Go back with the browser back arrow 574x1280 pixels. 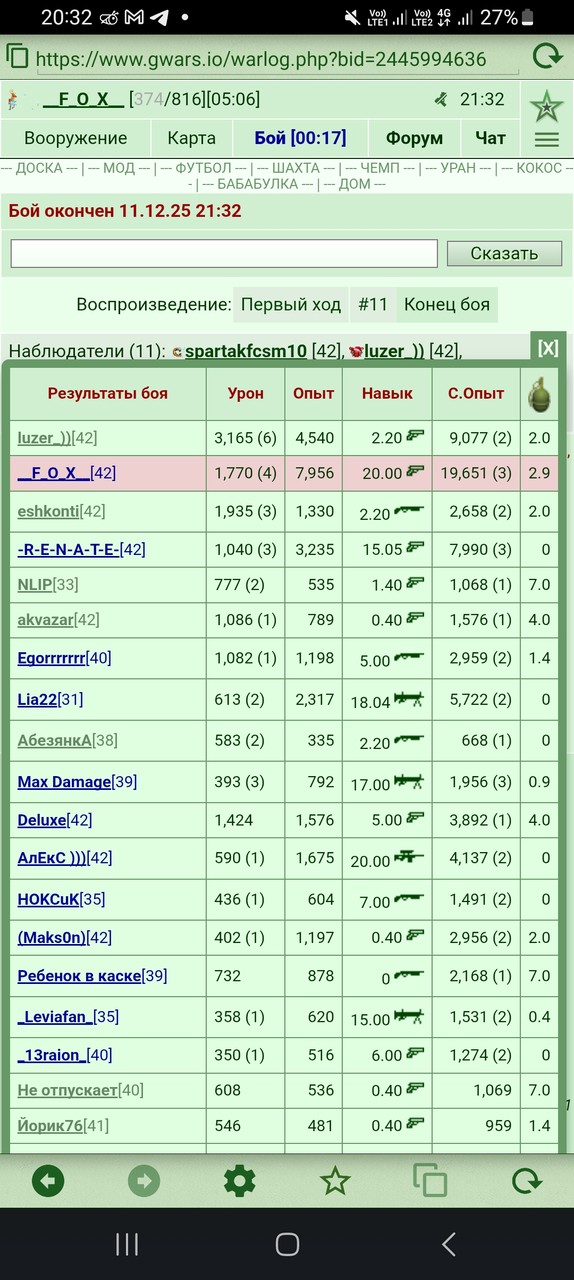pyautogui.click(x=48, y=1181)
